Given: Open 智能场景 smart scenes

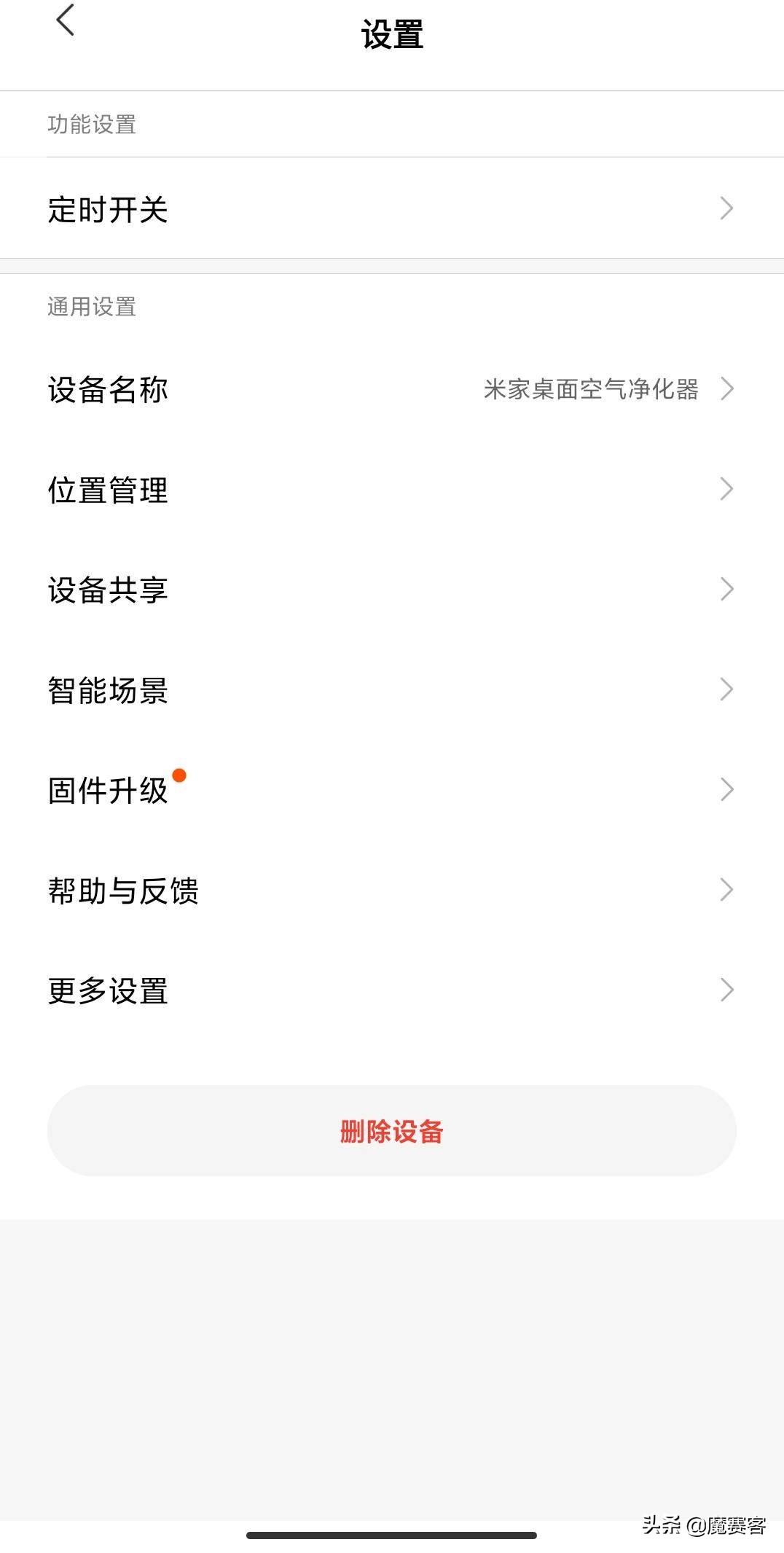Looking at the screenshot, I should (106, 691).
